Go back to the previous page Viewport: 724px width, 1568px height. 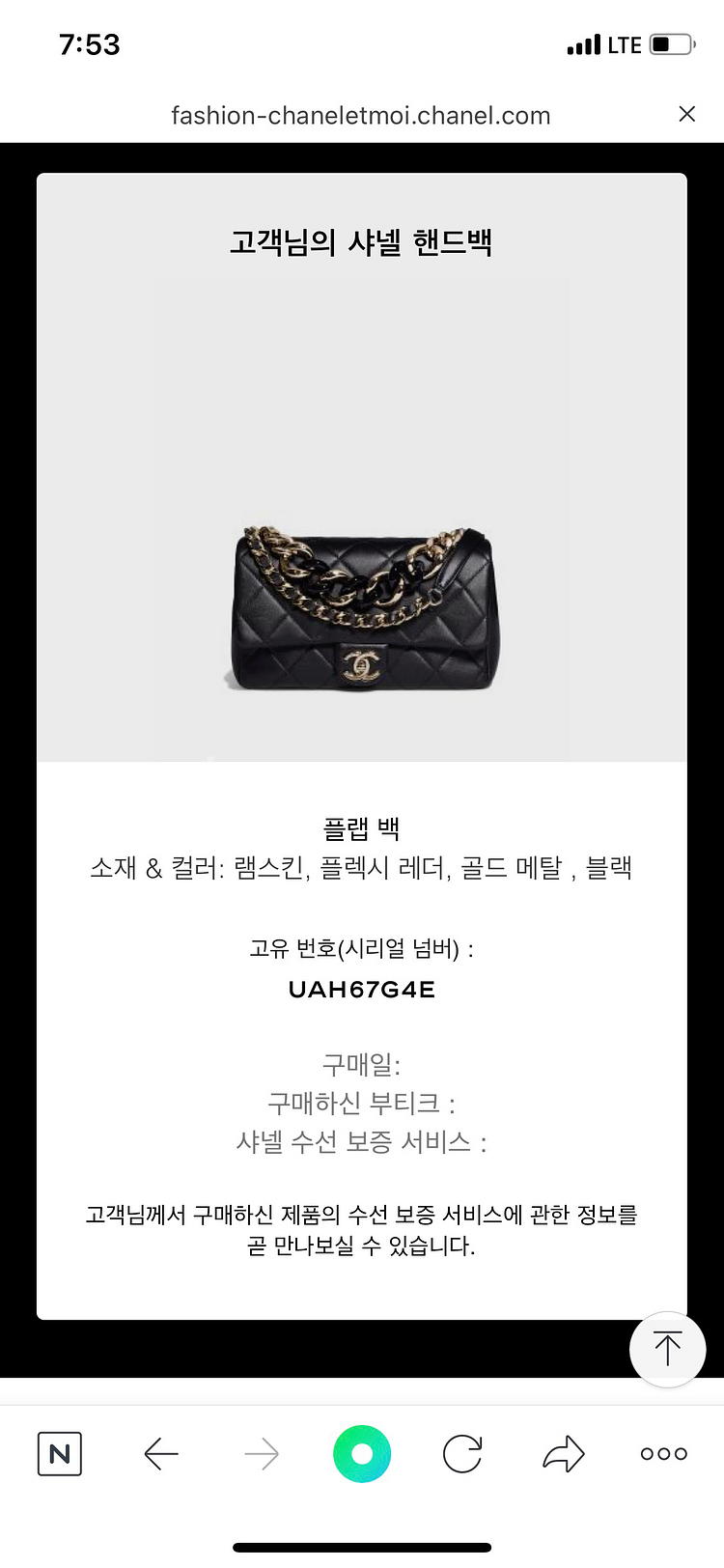click(x=161, y=1453)
